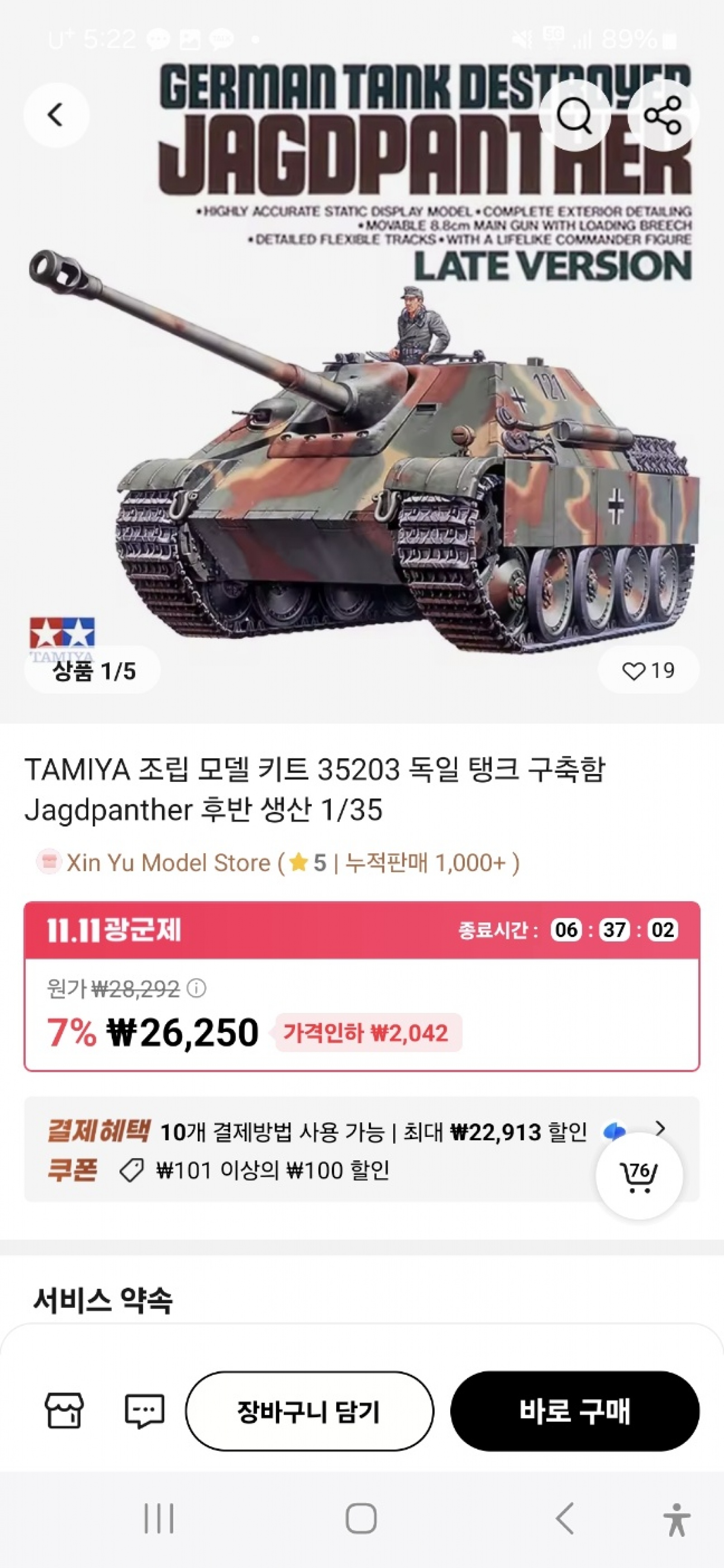The width and height of the screenshot is (724, 1568).
Task: Add product to wishlist with heart icon
Action: [x=648, y=671]
